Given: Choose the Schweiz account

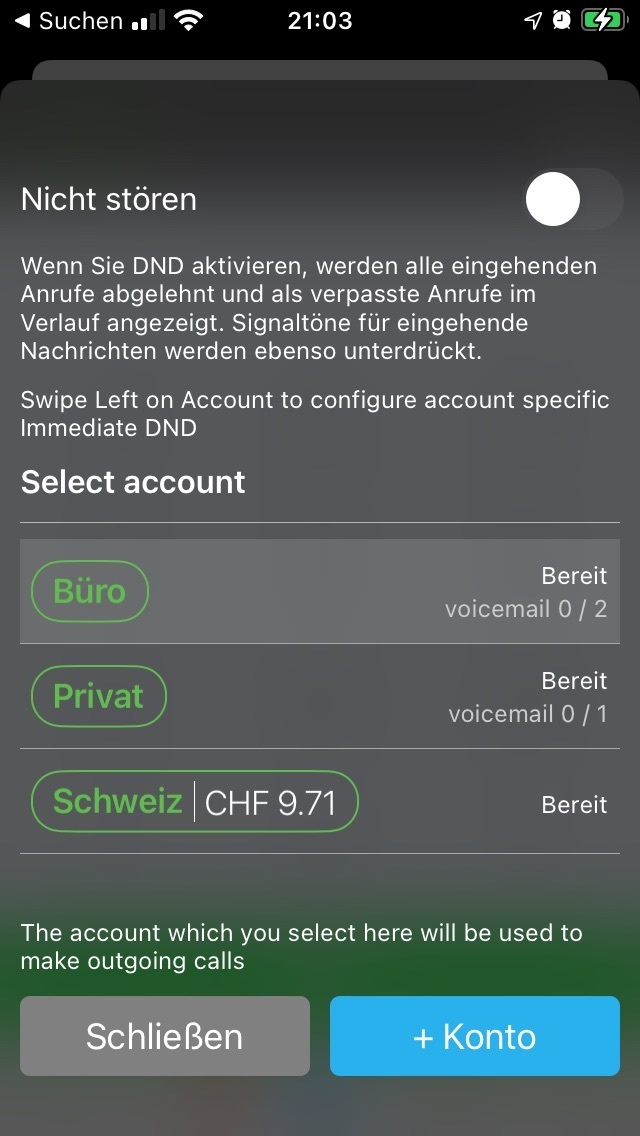Looking at the screenshot, I should (320, 801).
